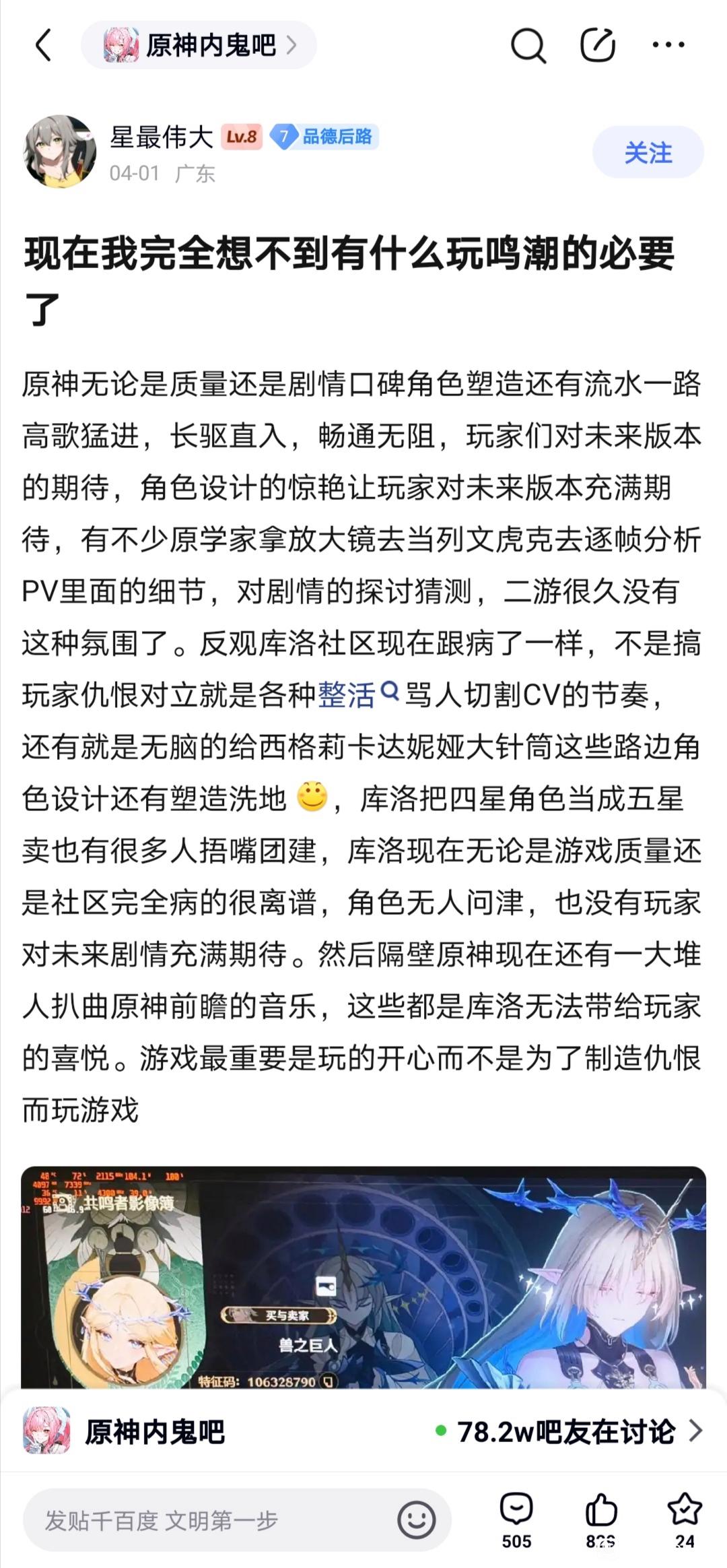Open the search icon in header
This screenshot has width=727, height=1568.
pyautogui.click(x=528, y=45)
